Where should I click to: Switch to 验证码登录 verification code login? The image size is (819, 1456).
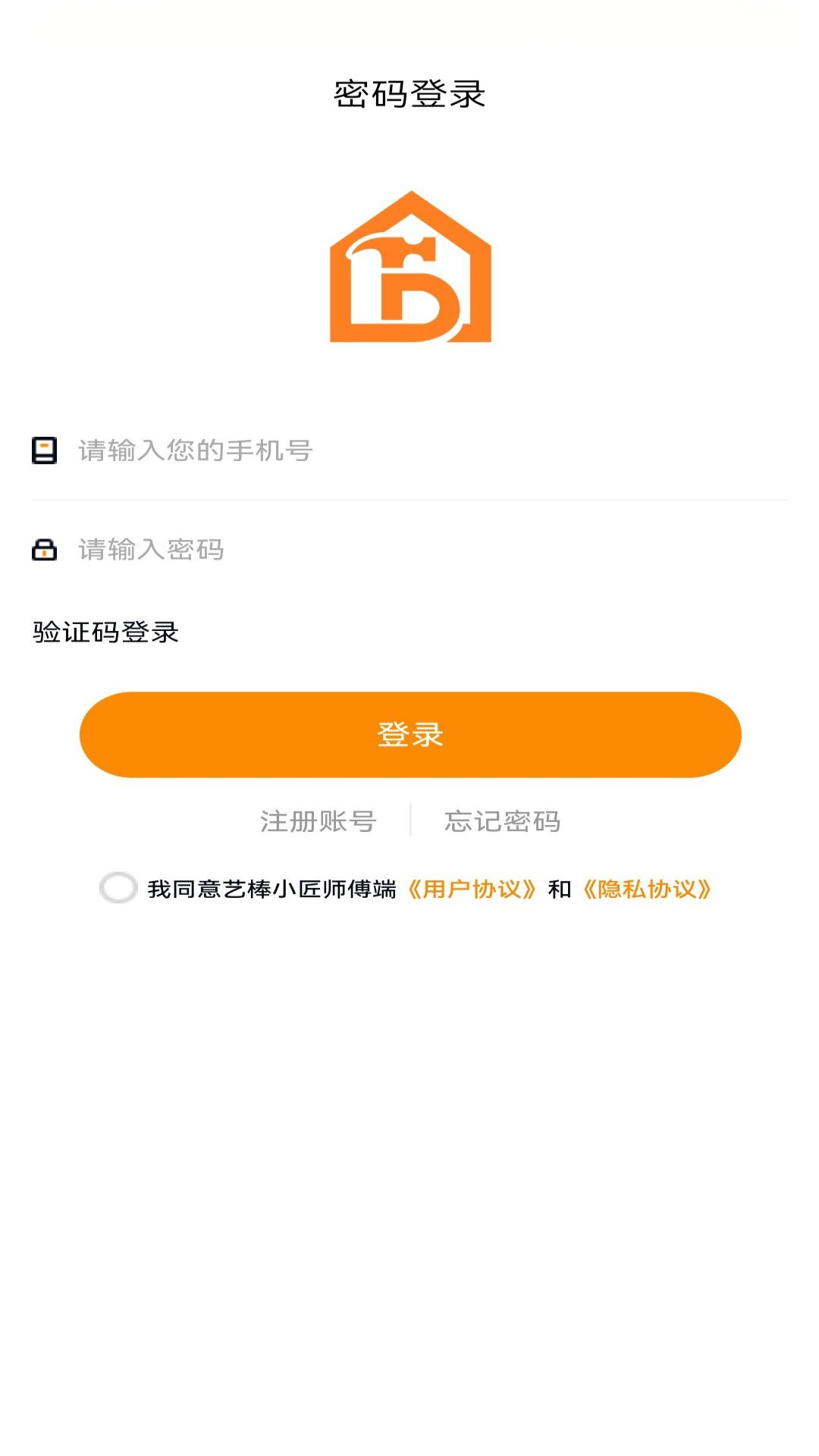point(106,631)
